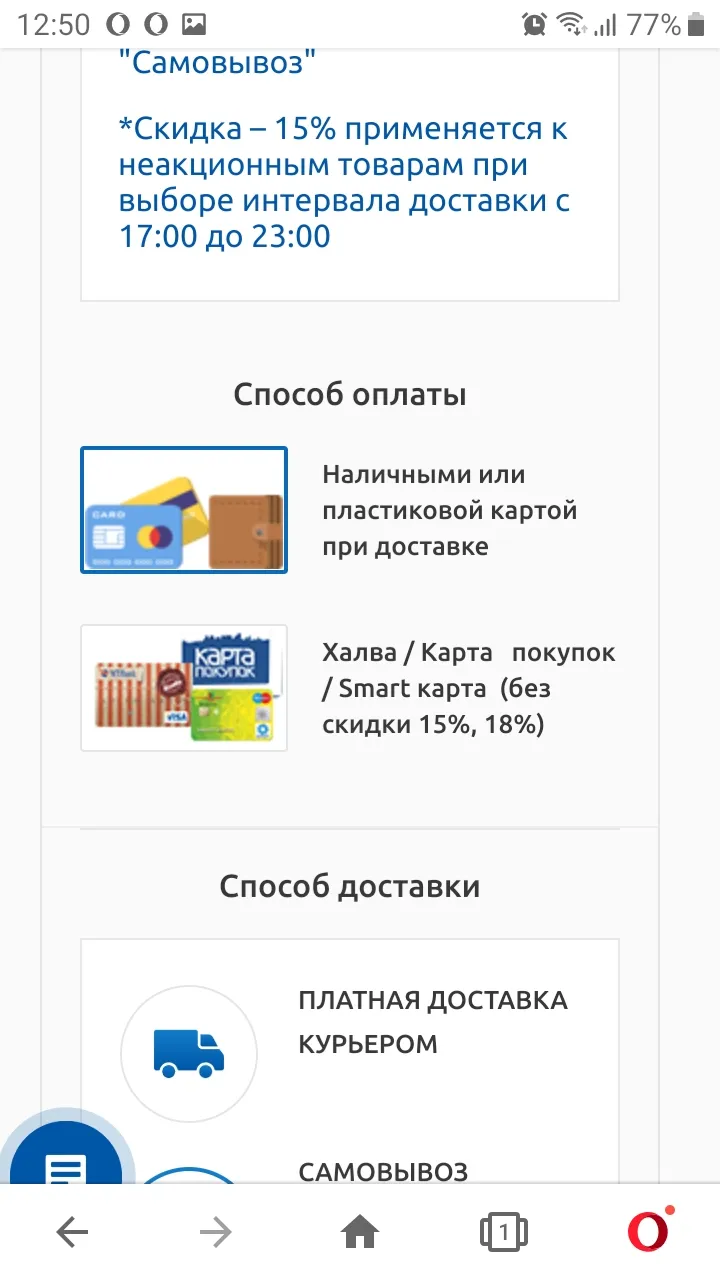Select САМОВЫВОЗ delivery method
The image size is (720, 1280).
pyautogui.click(x=383, y=1171)
